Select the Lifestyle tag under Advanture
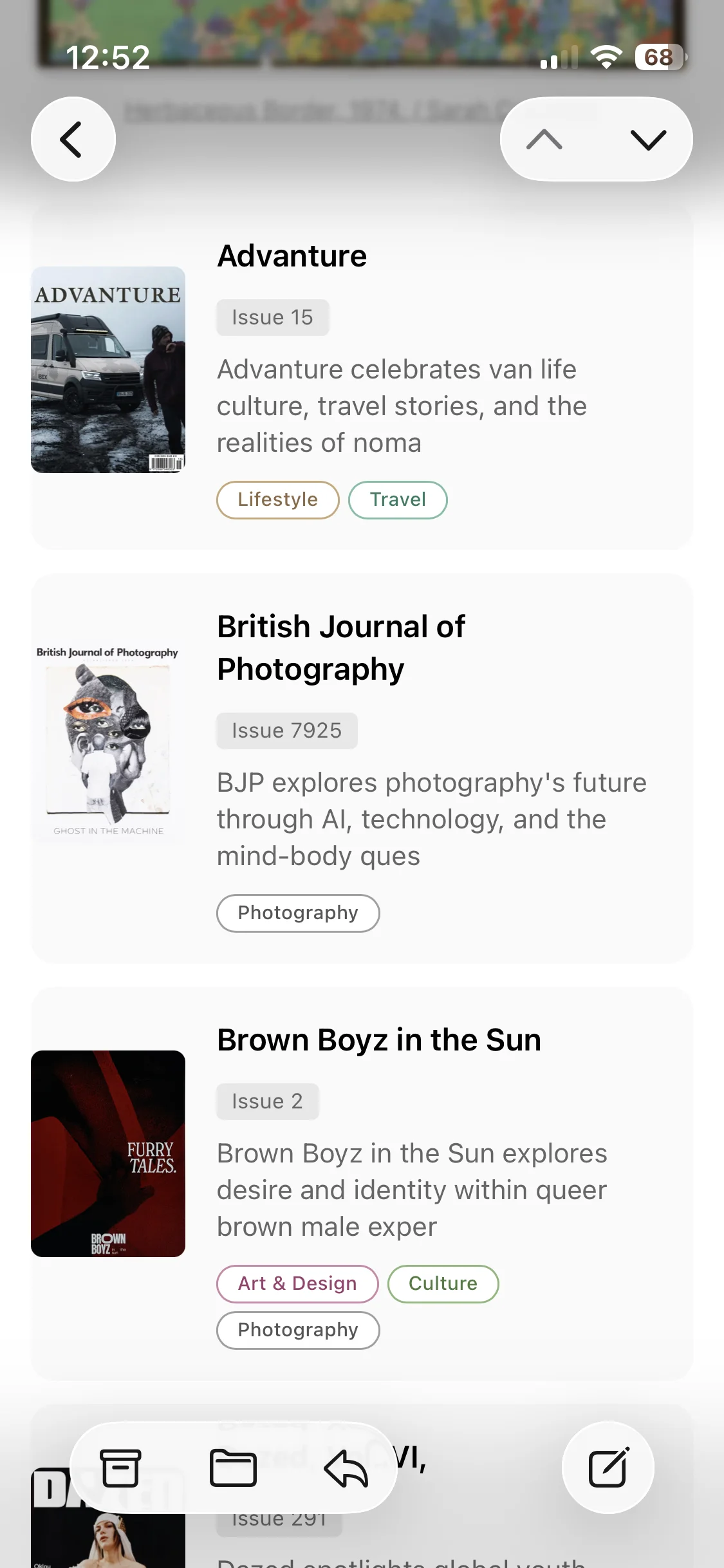Image resolution: width=724 pixels, height=1568 pixels. pyautogui.click(x=277, y=499)
